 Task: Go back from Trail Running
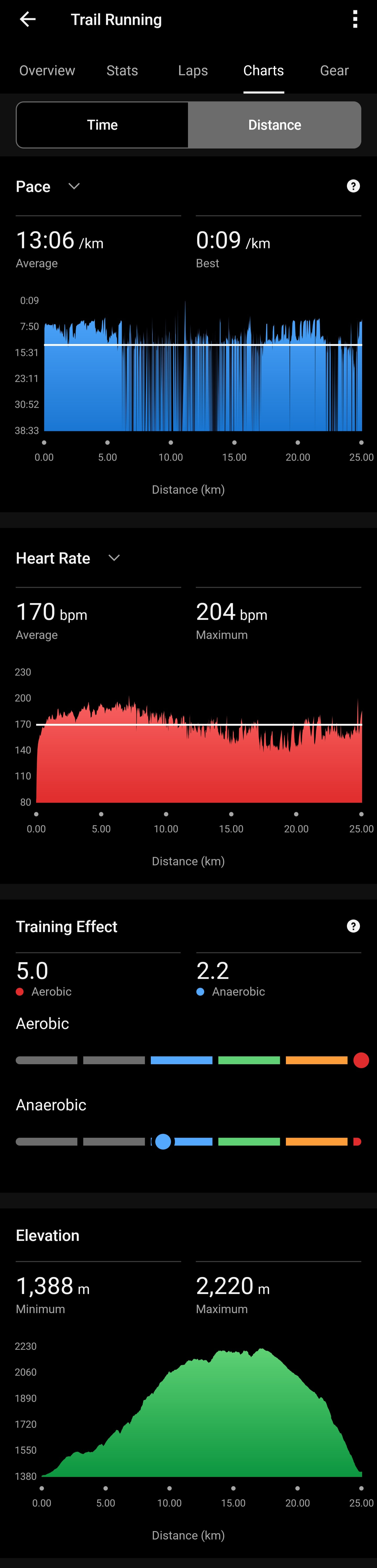coord(27,19)
